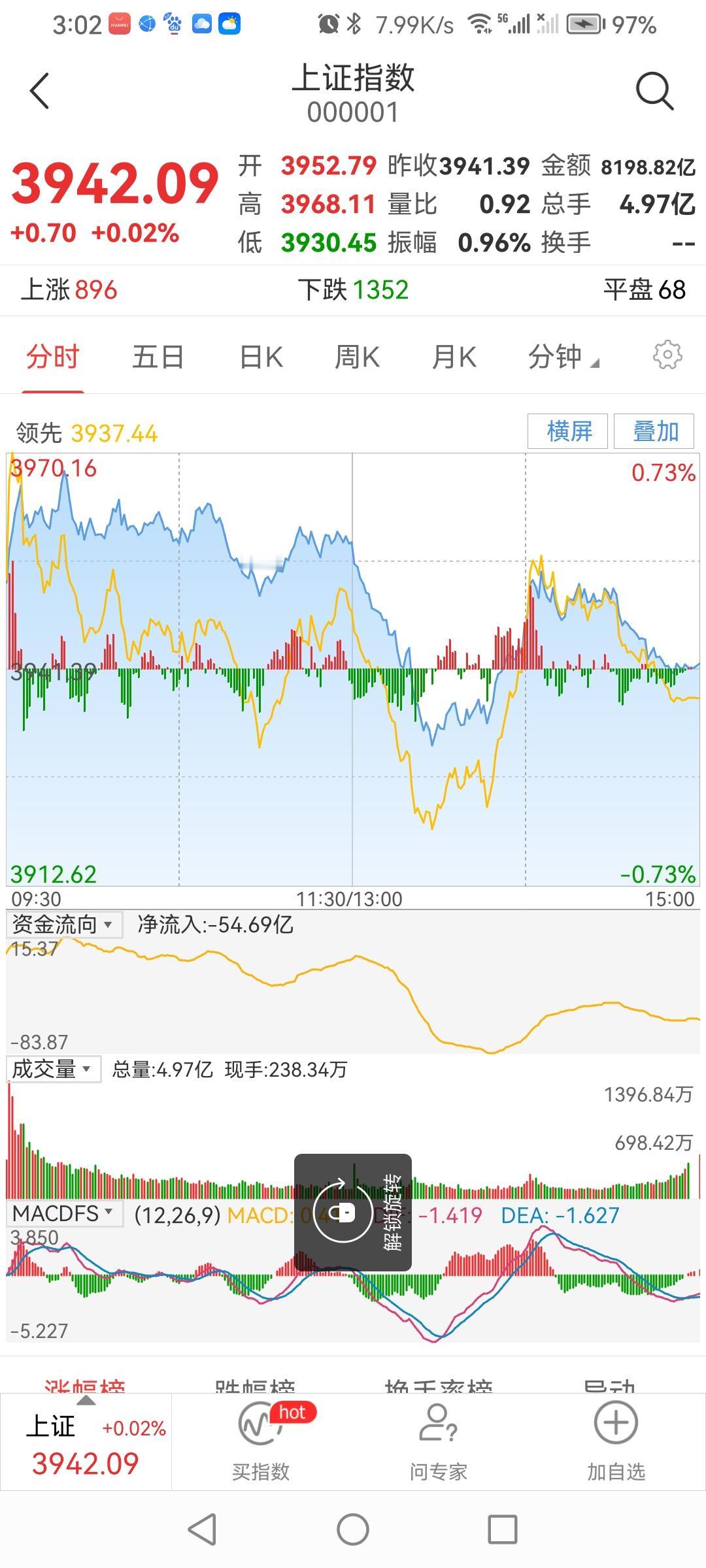Tap the 横屏 landscape button
Screen dimensions: 706x1568
tap(568, 431)
